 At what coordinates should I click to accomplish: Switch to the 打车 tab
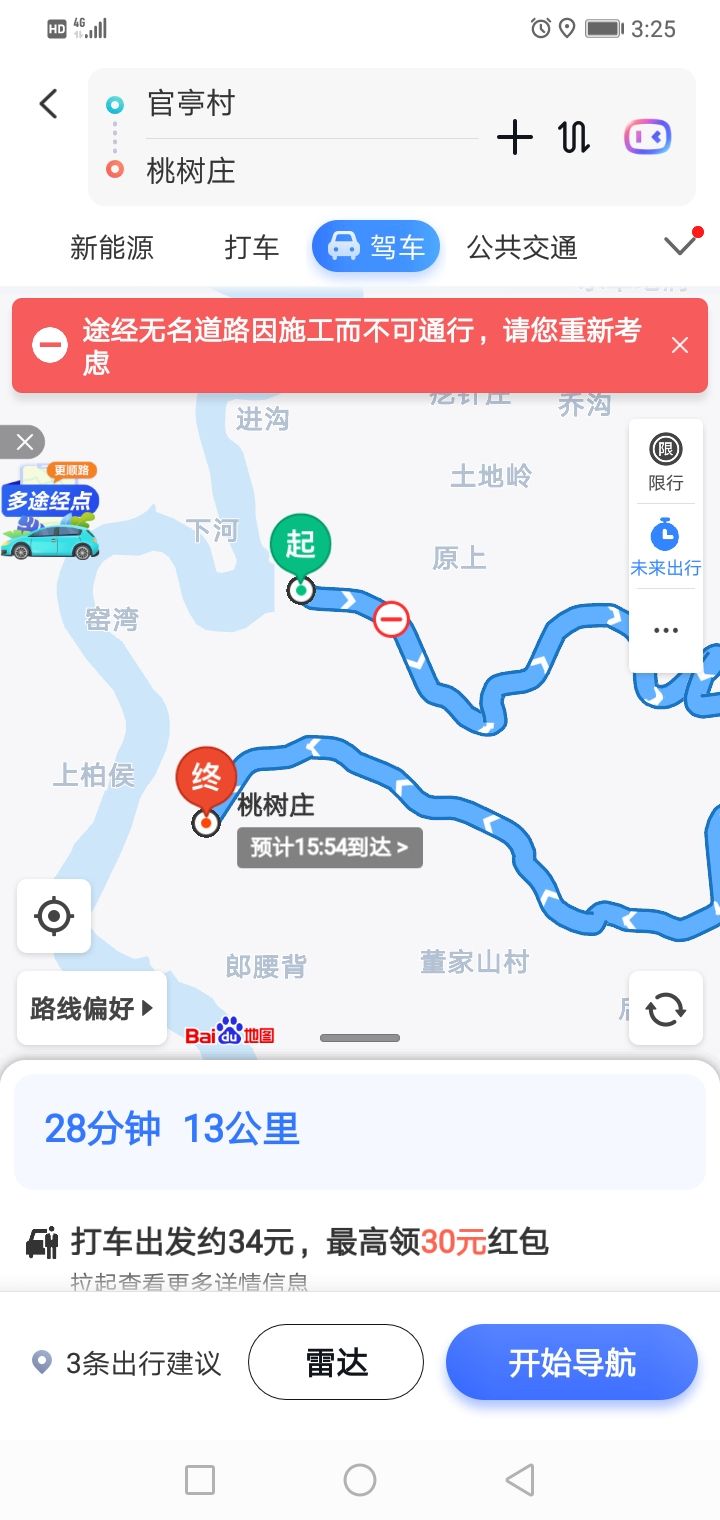(251, 247)
